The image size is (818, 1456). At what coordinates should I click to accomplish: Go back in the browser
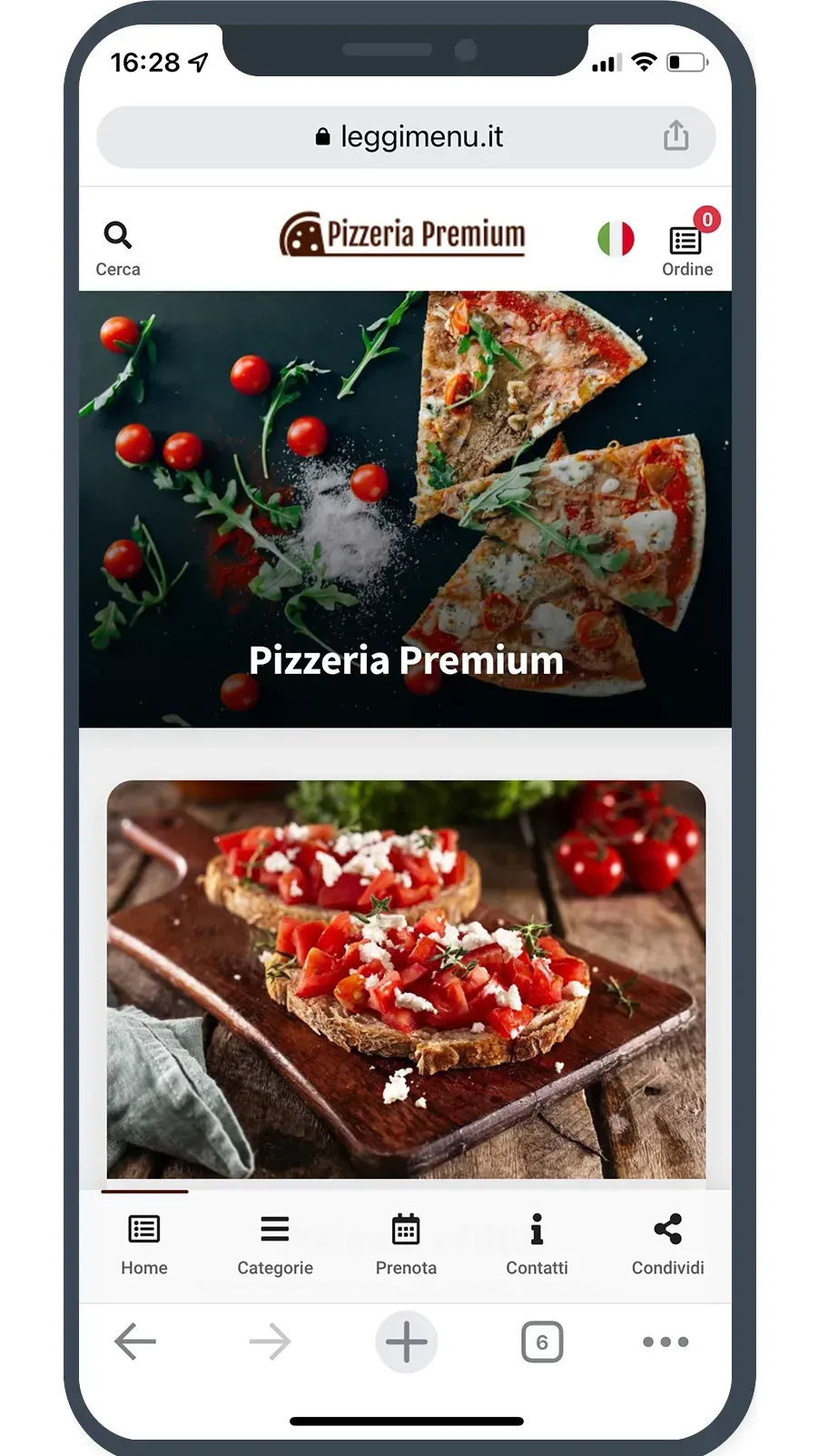(135, 1342)
